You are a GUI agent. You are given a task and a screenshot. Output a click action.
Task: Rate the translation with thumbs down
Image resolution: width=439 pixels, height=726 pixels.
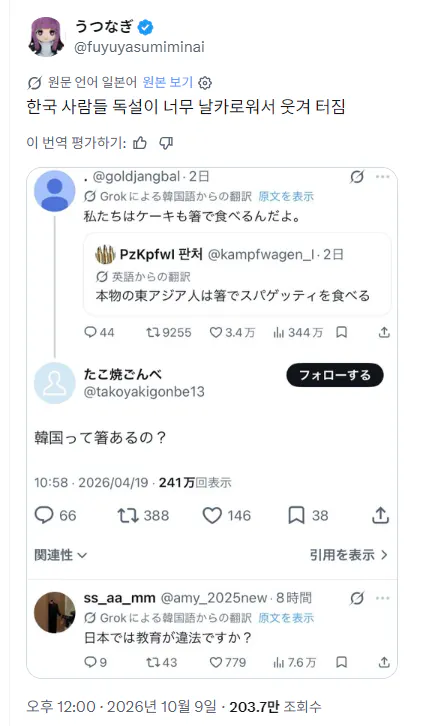point(166,143)
